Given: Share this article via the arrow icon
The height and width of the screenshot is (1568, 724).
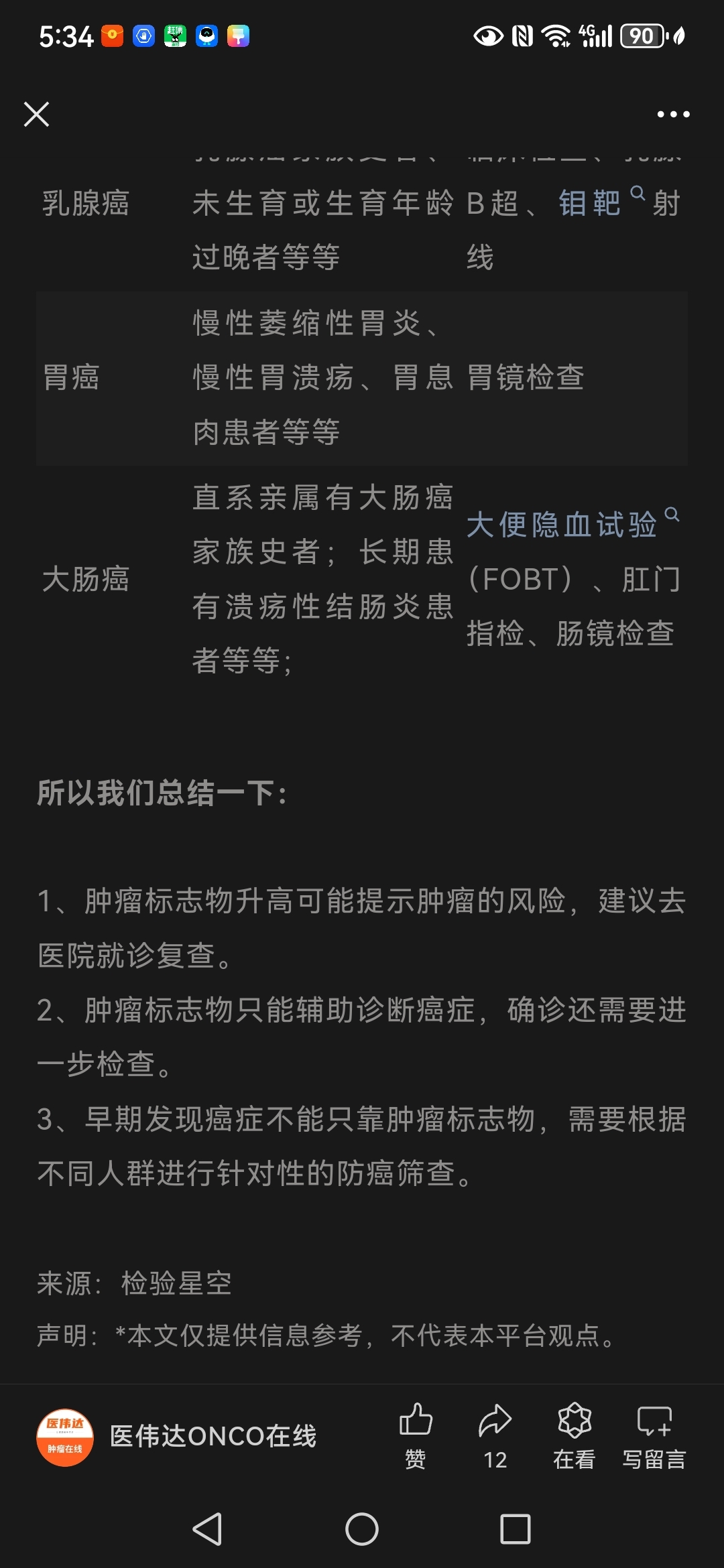Looking at the screenshot, I should tap(495, 1436).
